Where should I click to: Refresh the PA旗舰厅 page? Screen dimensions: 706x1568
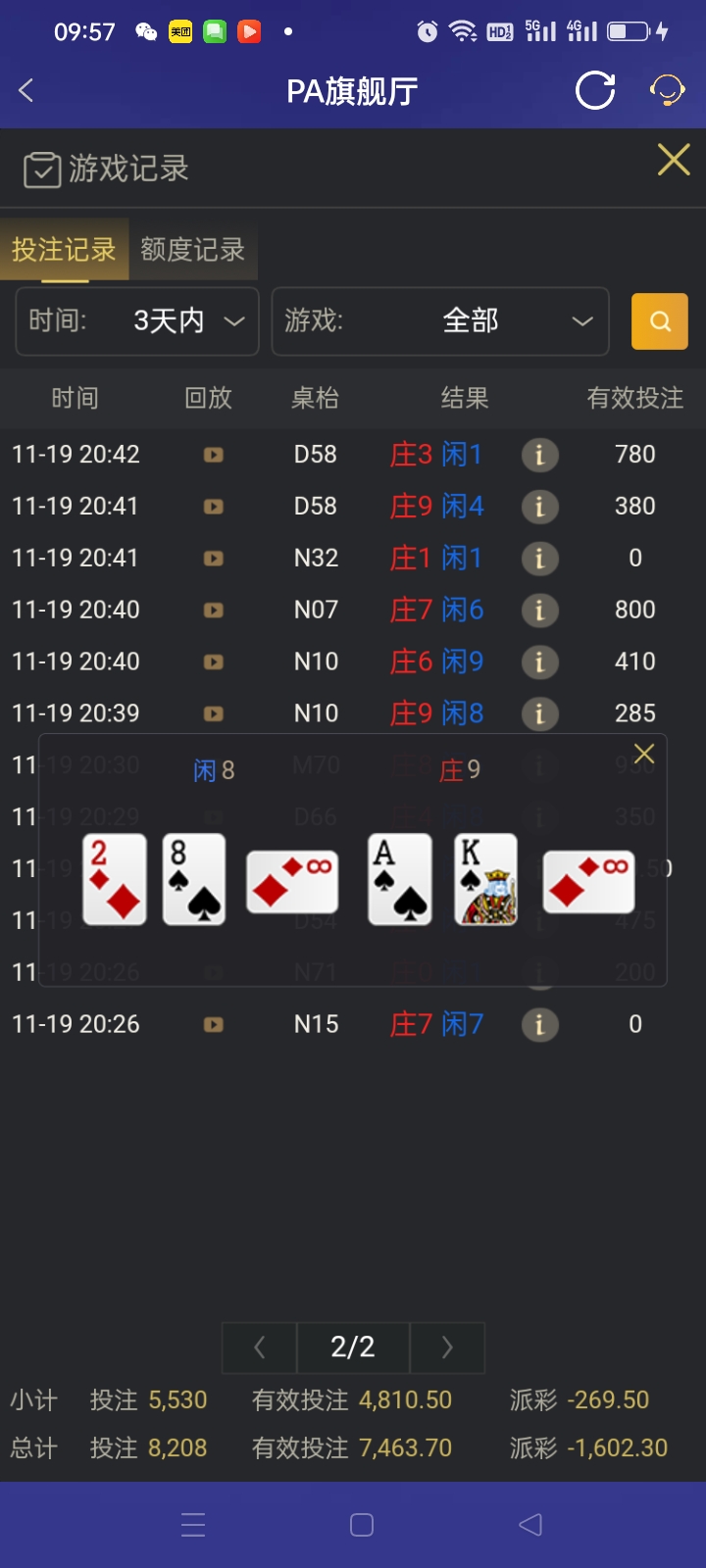(x=594, y=91)
